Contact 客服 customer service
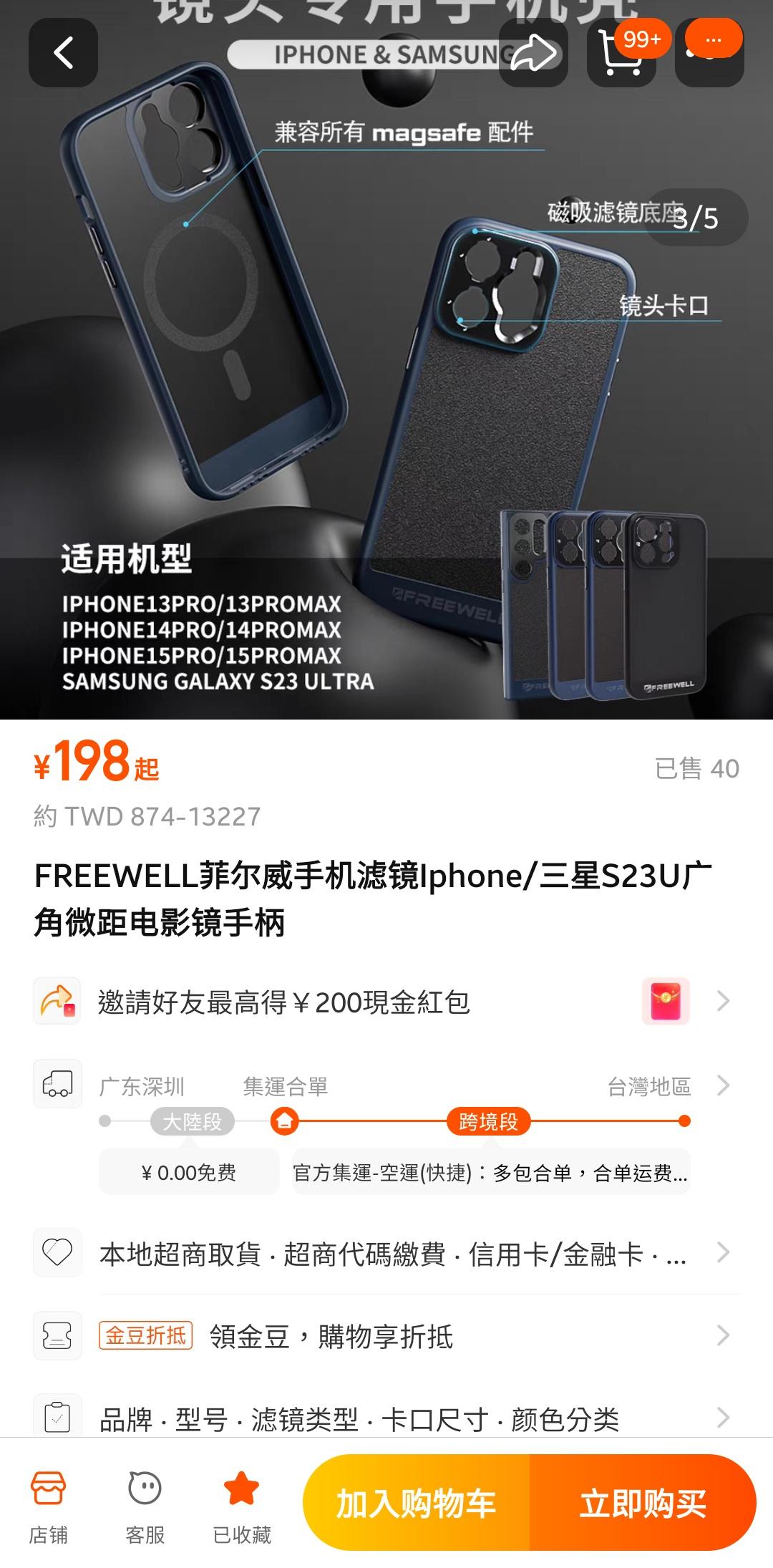The height and width of the screenshot is (1568, 773). 145,1504
